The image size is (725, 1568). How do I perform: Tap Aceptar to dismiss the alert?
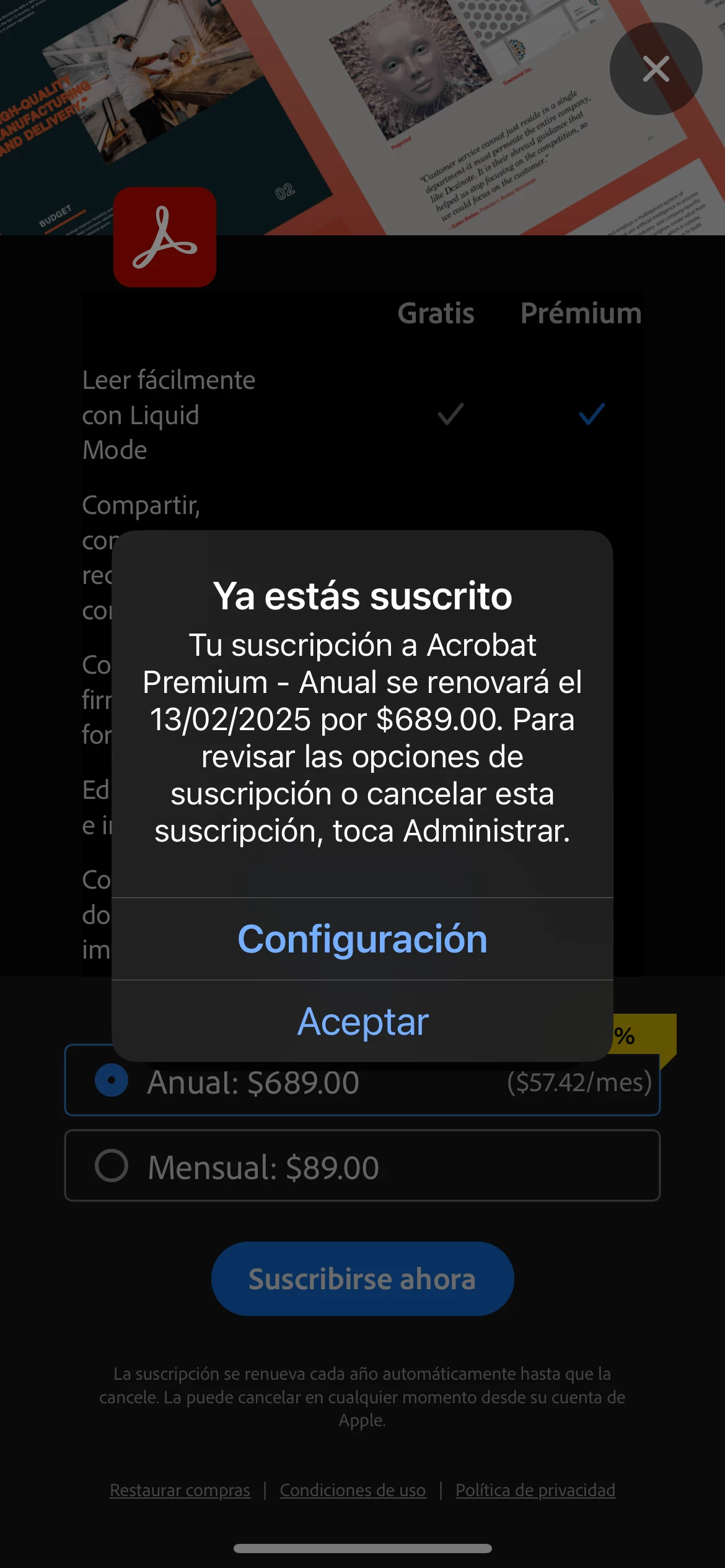click(362, 1021)
